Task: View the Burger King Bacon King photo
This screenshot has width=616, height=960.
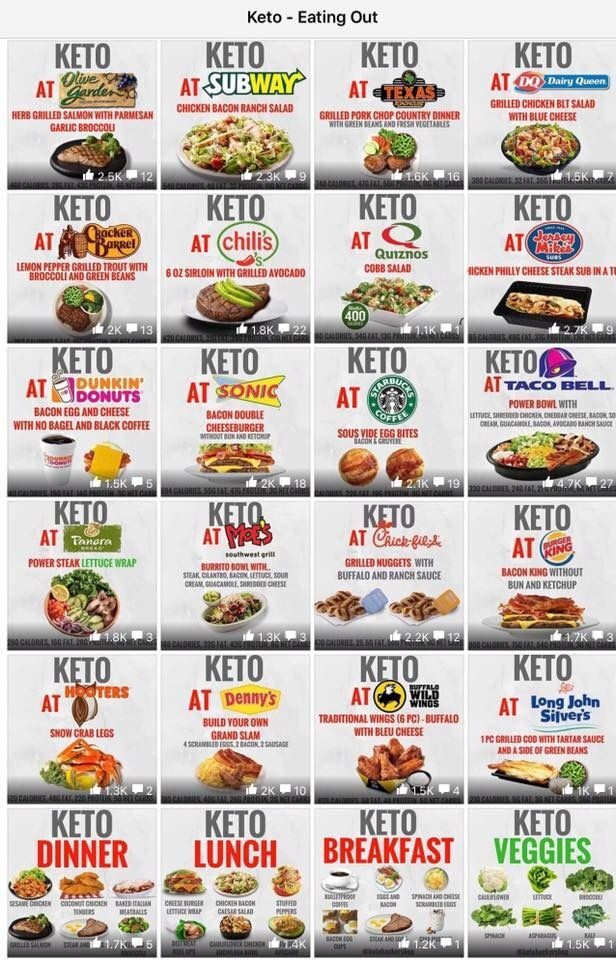Action: [542, 574]
